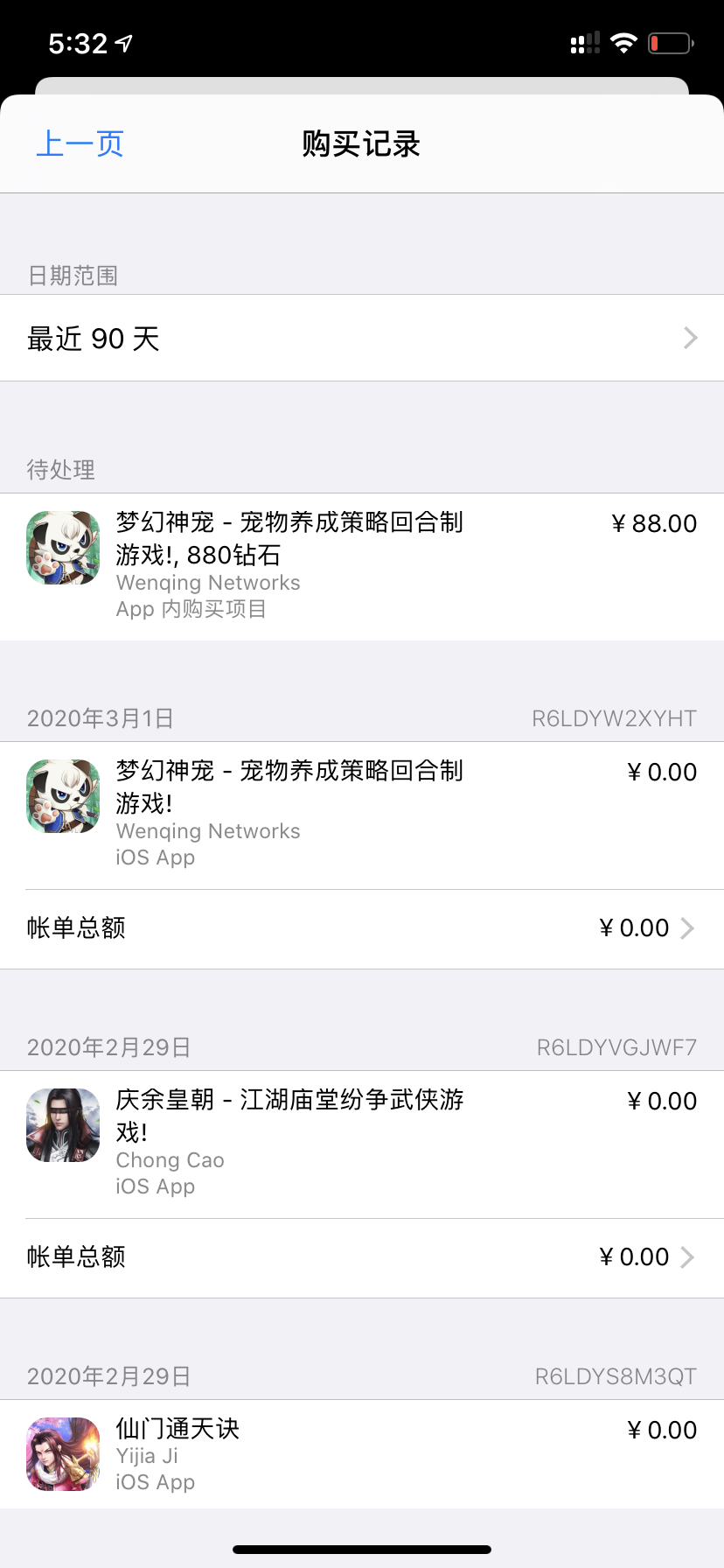Open the 梦幻神宠 iOS App purchase row
This screenshot has height=1568, width=724.
pos(362,814)
